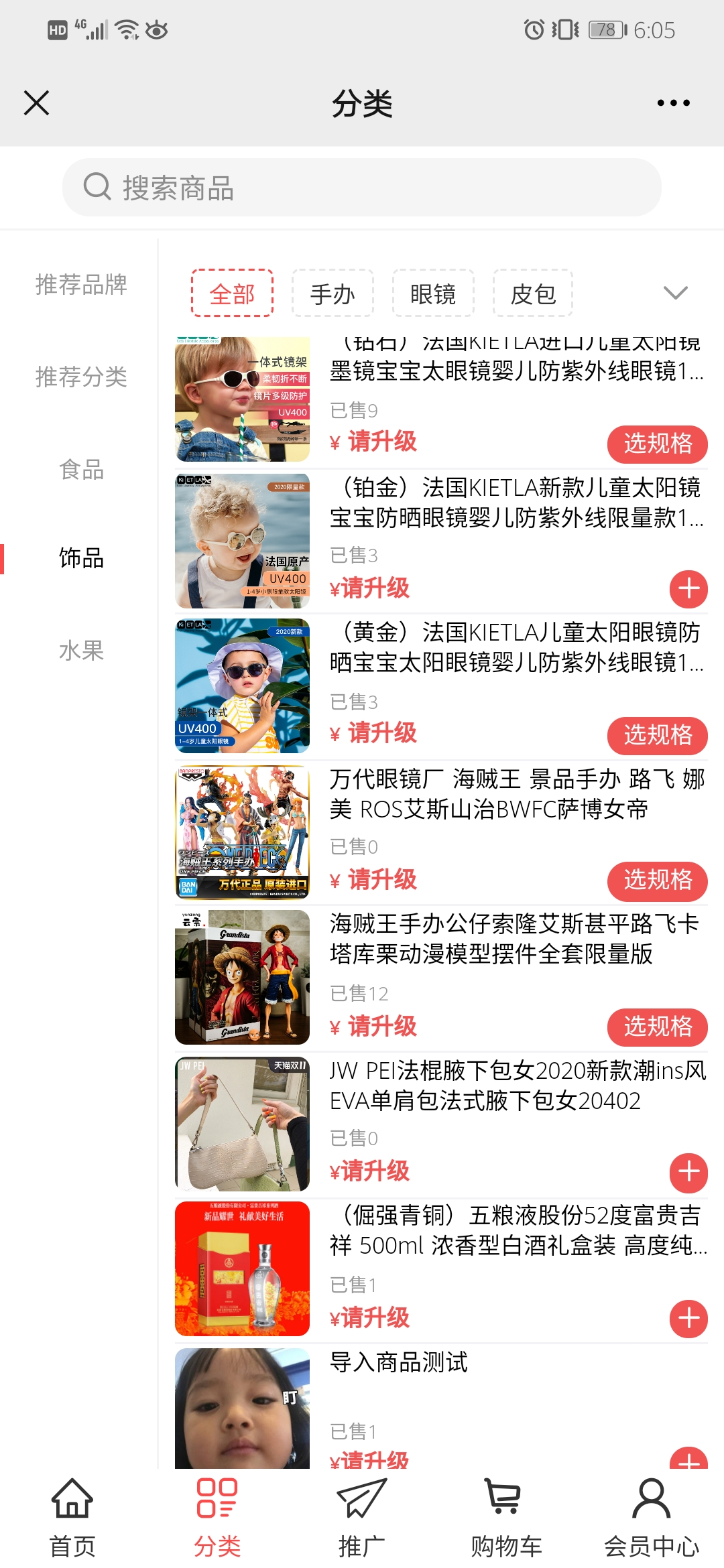Switch to the 水果 category
This screenshot has width=724, height=1568.
(x=81, y=651)
